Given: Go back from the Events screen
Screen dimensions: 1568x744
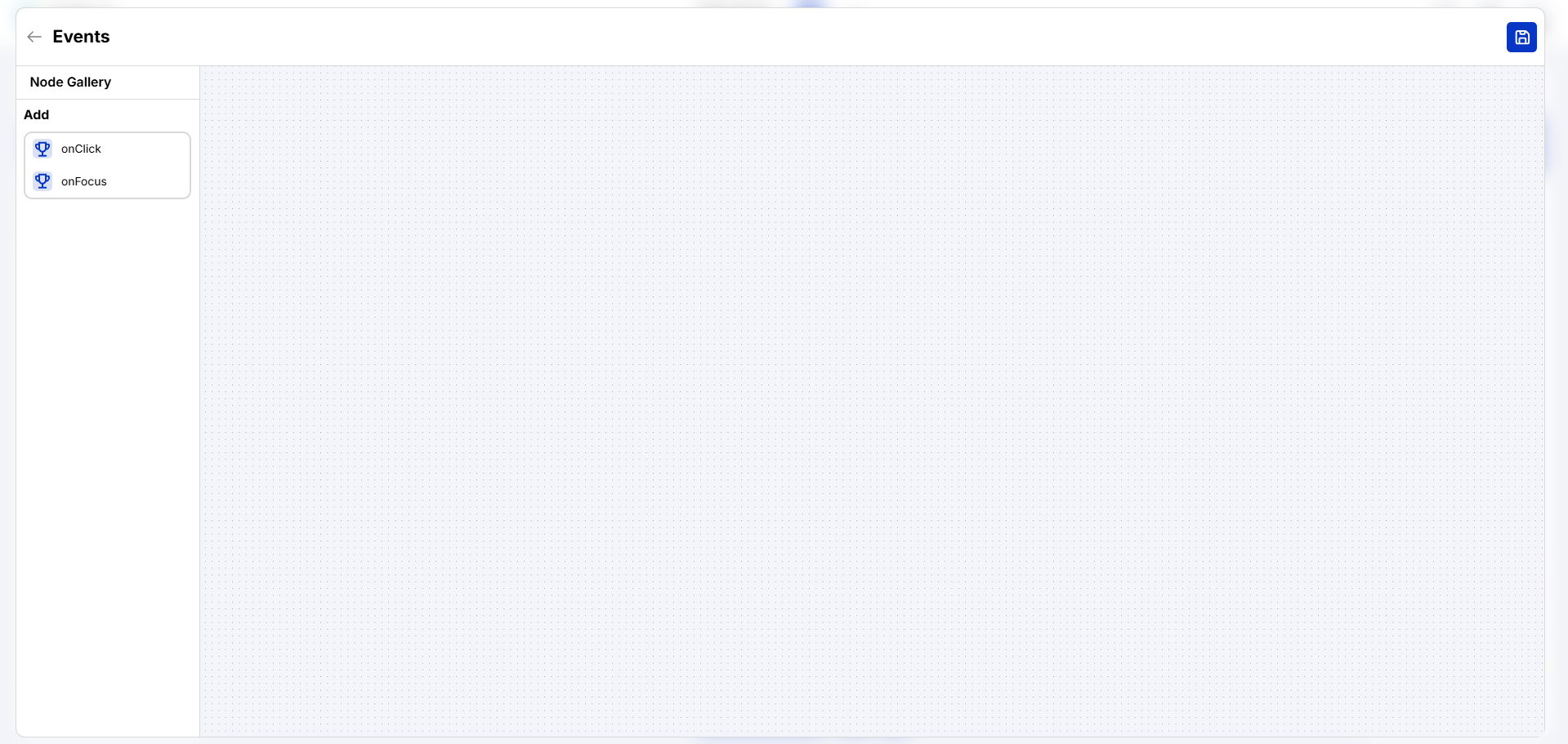Looking at the screenshot, I should click(34, 37).
